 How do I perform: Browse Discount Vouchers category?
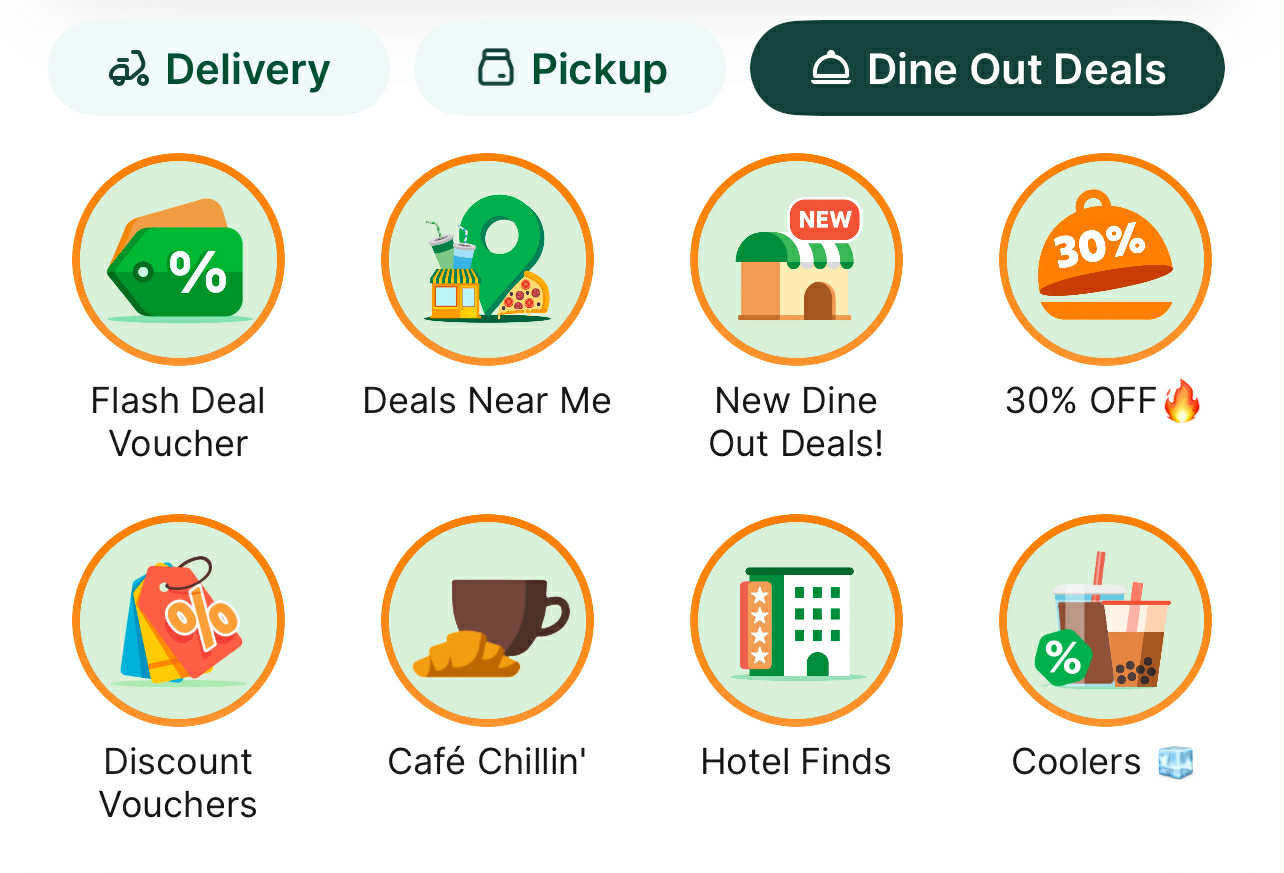(178, 620)
